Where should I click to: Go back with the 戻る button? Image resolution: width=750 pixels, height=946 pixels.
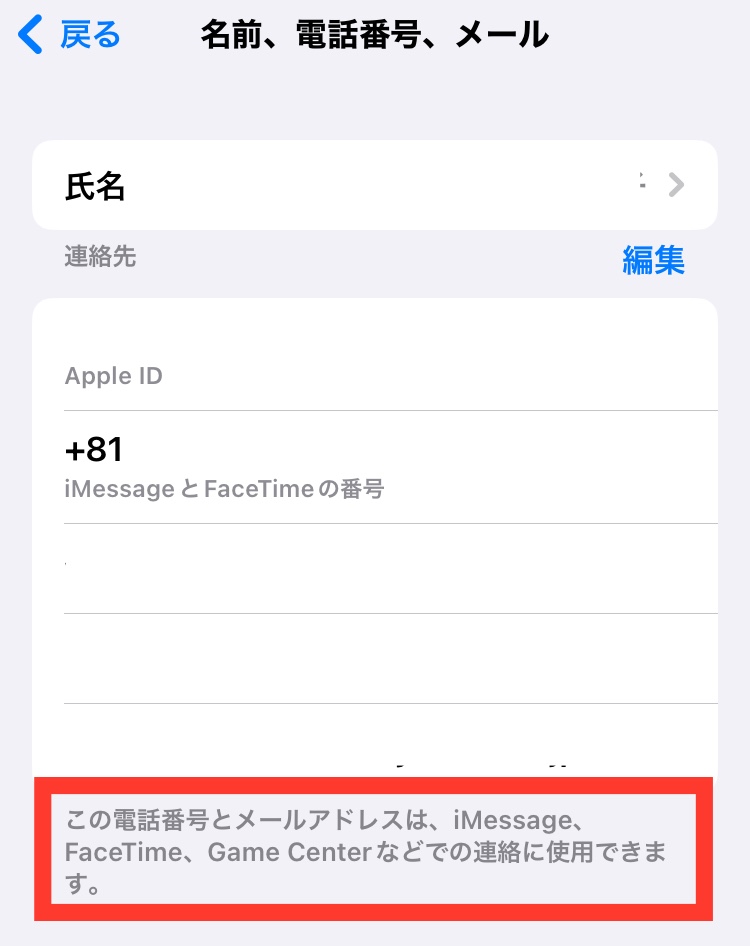[x=70, y=35]
